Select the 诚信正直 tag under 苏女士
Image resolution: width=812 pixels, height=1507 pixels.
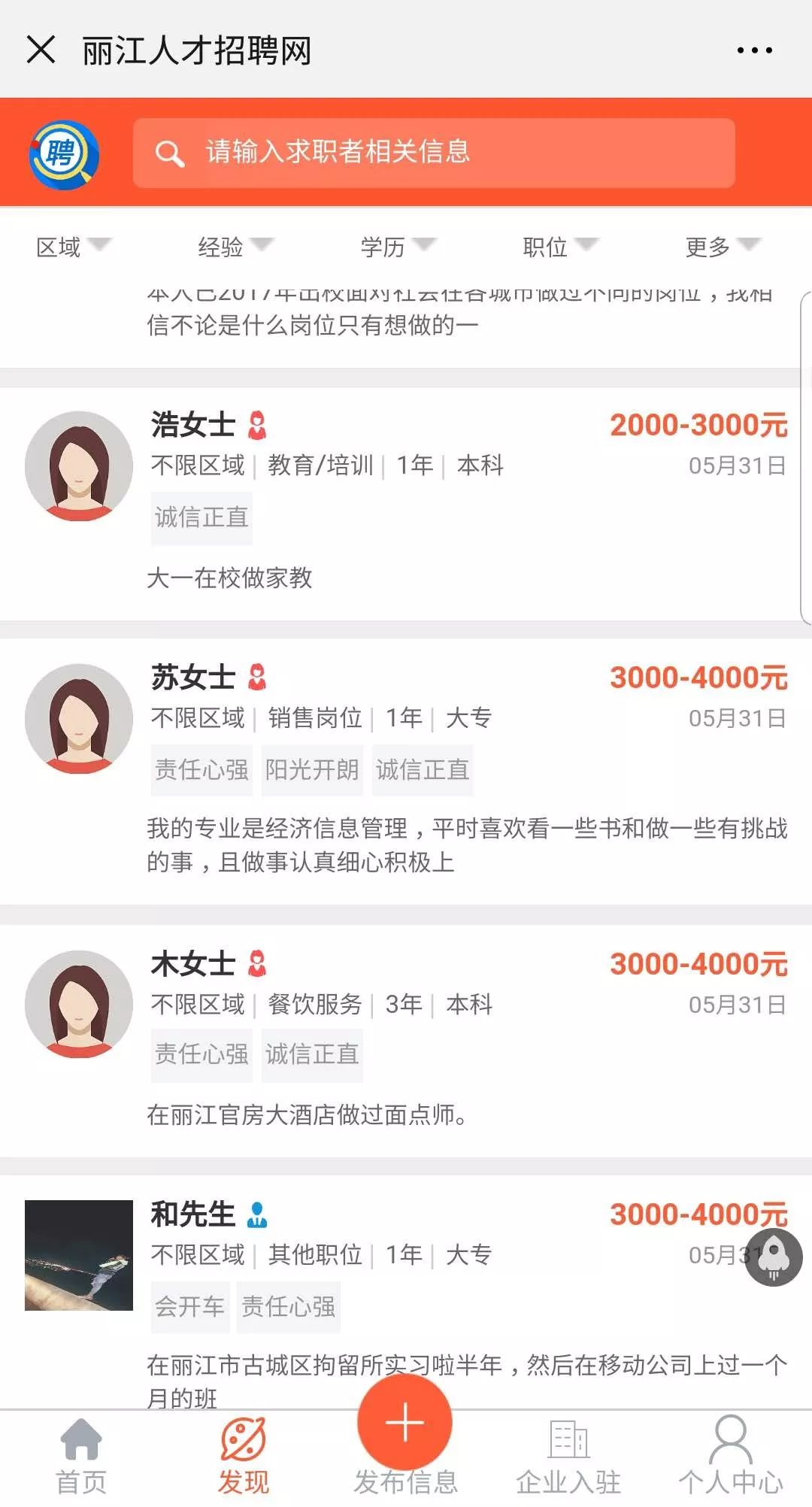tap(423, 769)
